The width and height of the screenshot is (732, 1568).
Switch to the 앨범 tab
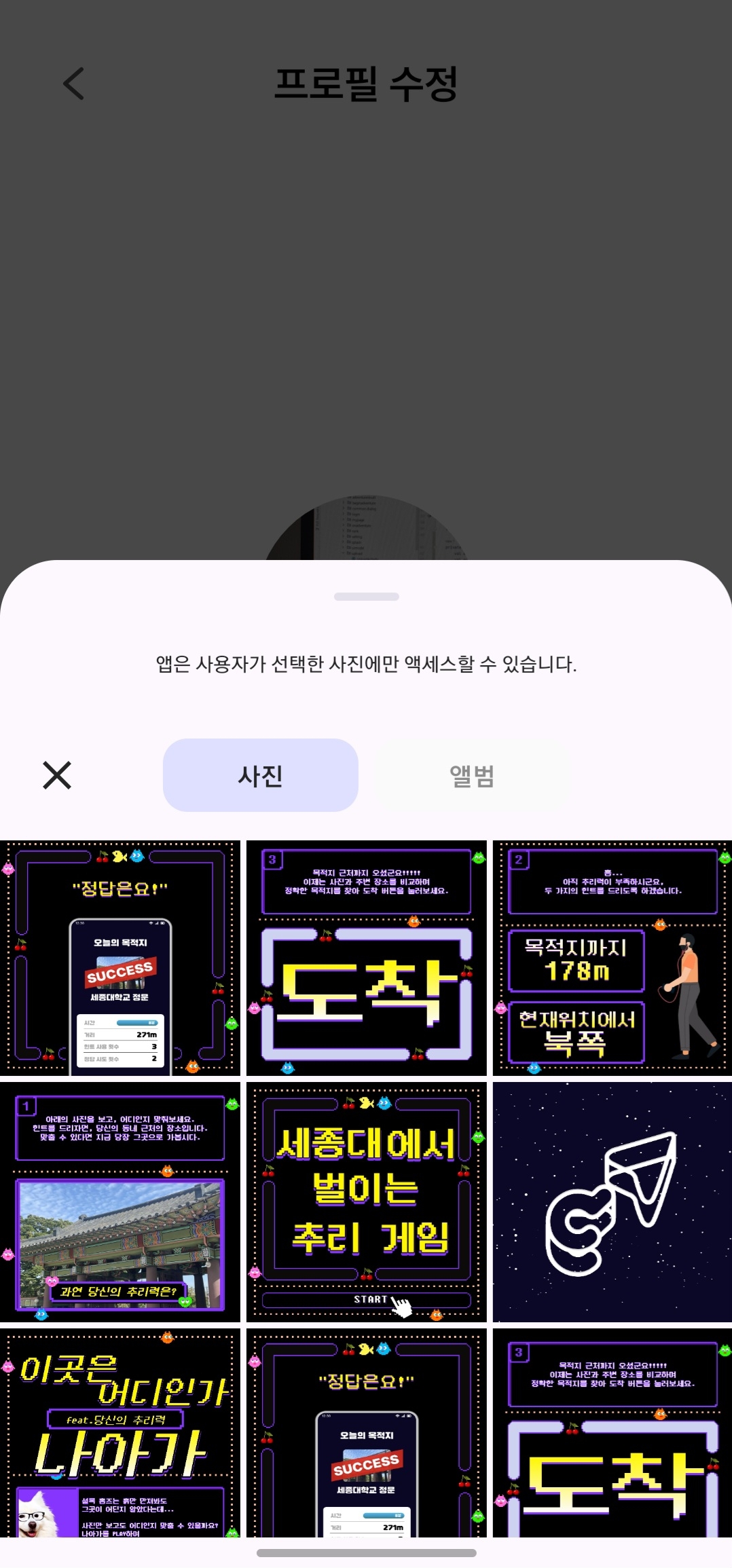[472, 775]
